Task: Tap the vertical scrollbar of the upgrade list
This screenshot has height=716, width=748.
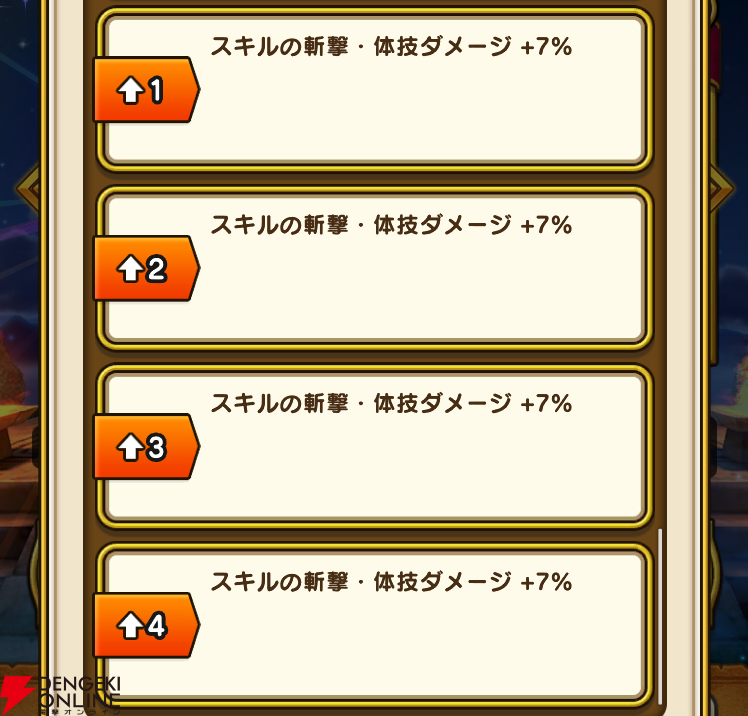Action: 660,615
